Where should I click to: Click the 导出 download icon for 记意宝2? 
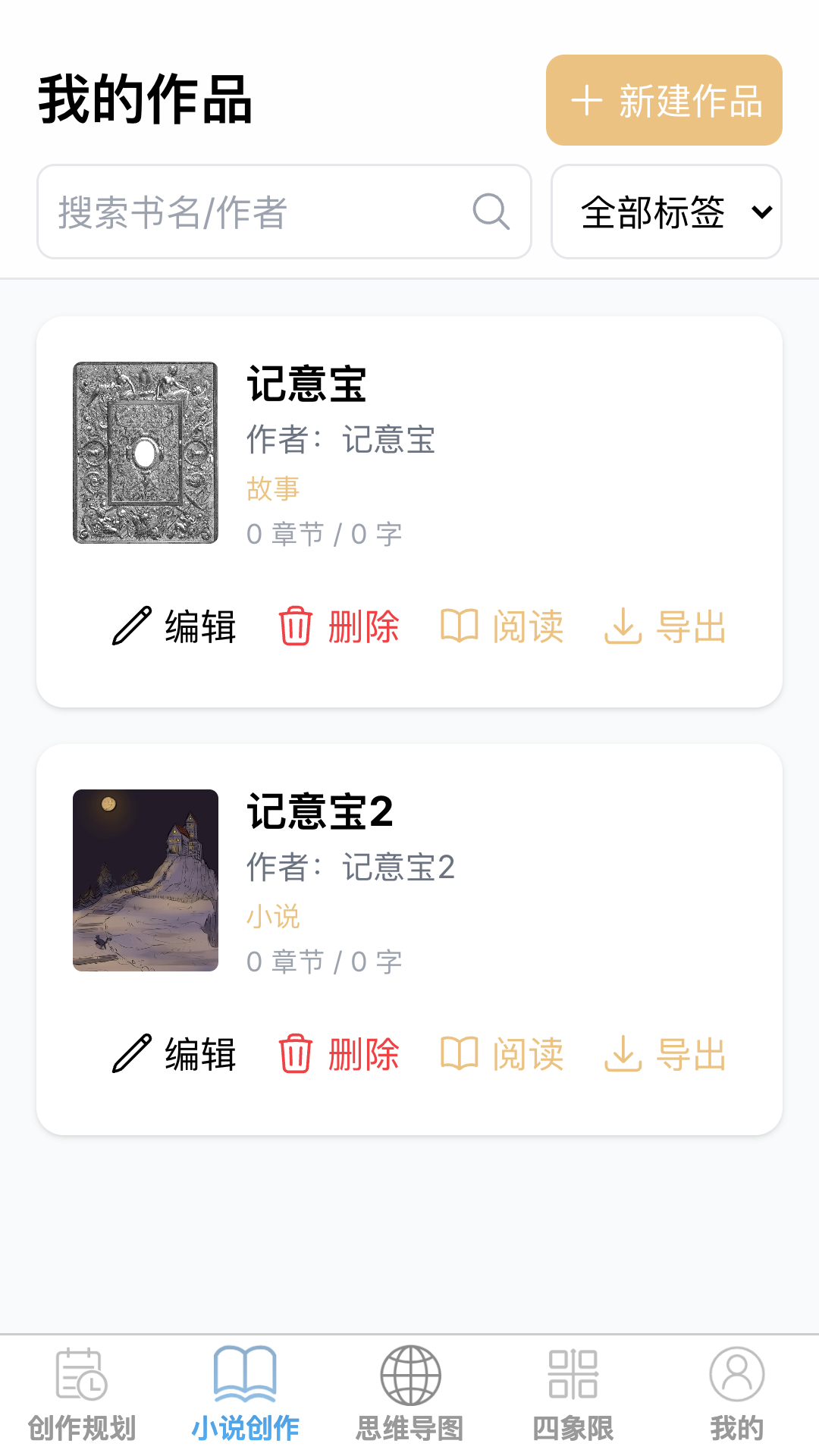[x=624, y=1053]
